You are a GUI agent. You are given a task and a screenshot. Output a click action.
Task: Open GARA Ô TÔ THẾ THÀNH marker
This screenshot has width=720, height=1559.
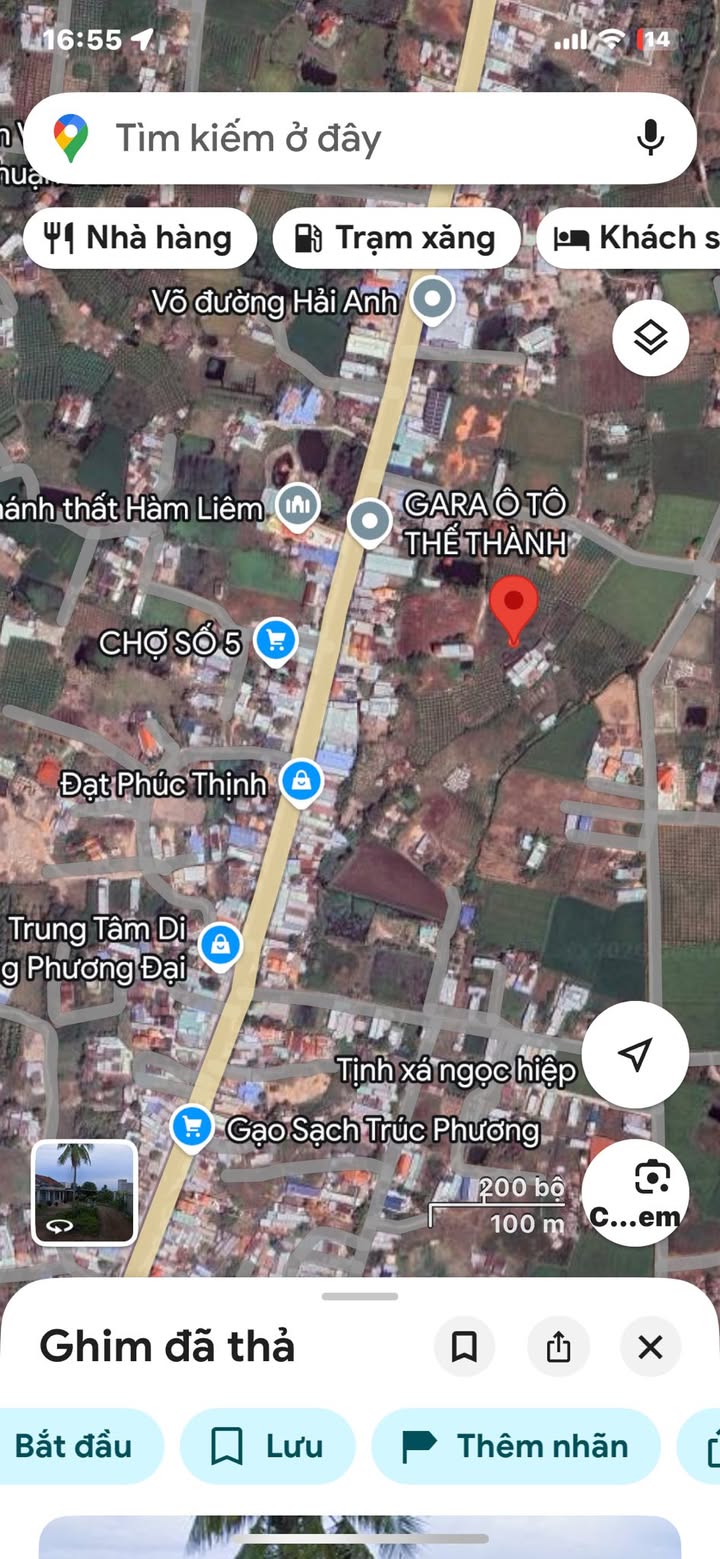point(370,522)
